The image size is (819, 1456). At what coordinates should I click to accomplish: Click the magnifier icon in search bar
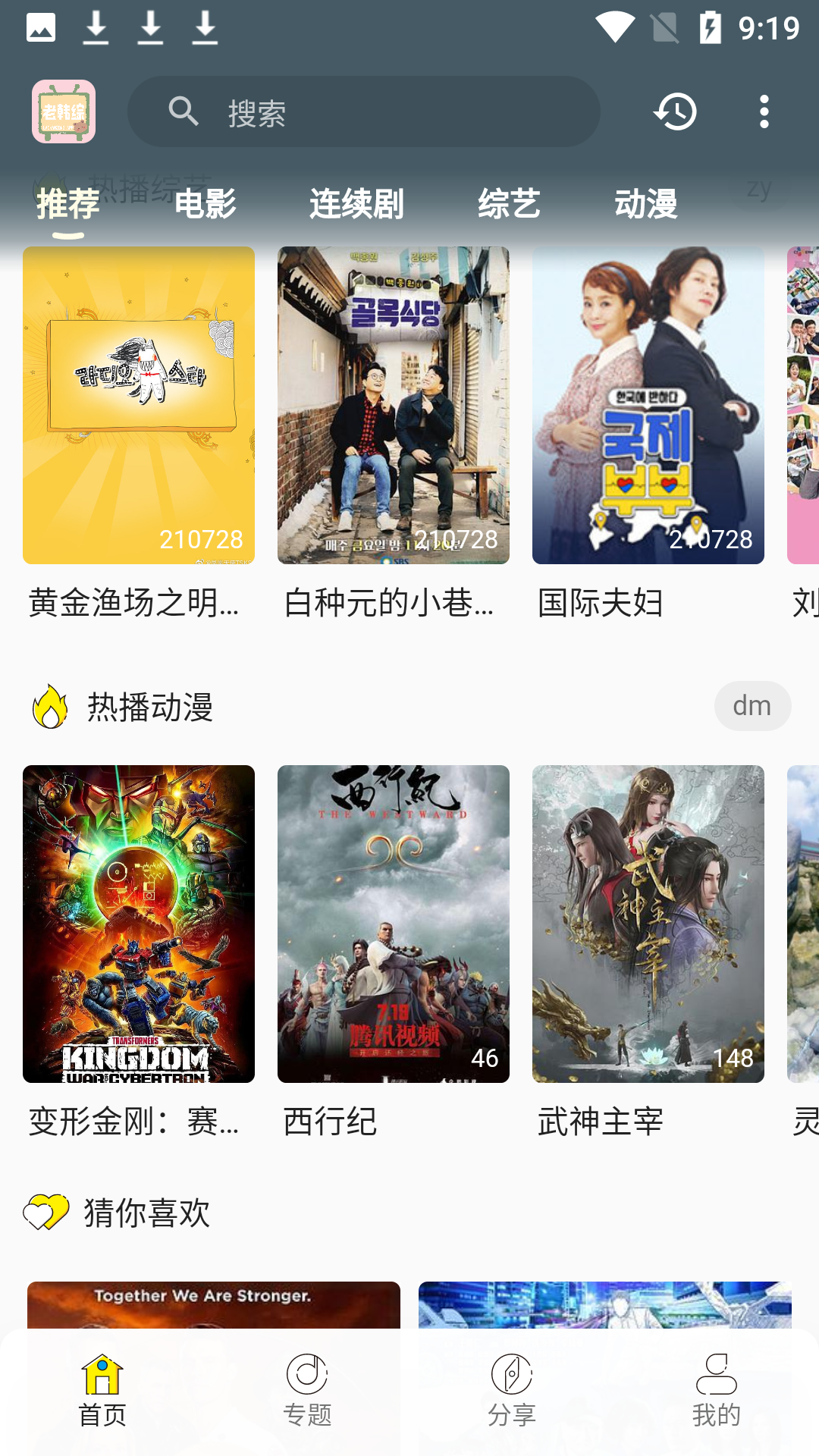point(183,111)
